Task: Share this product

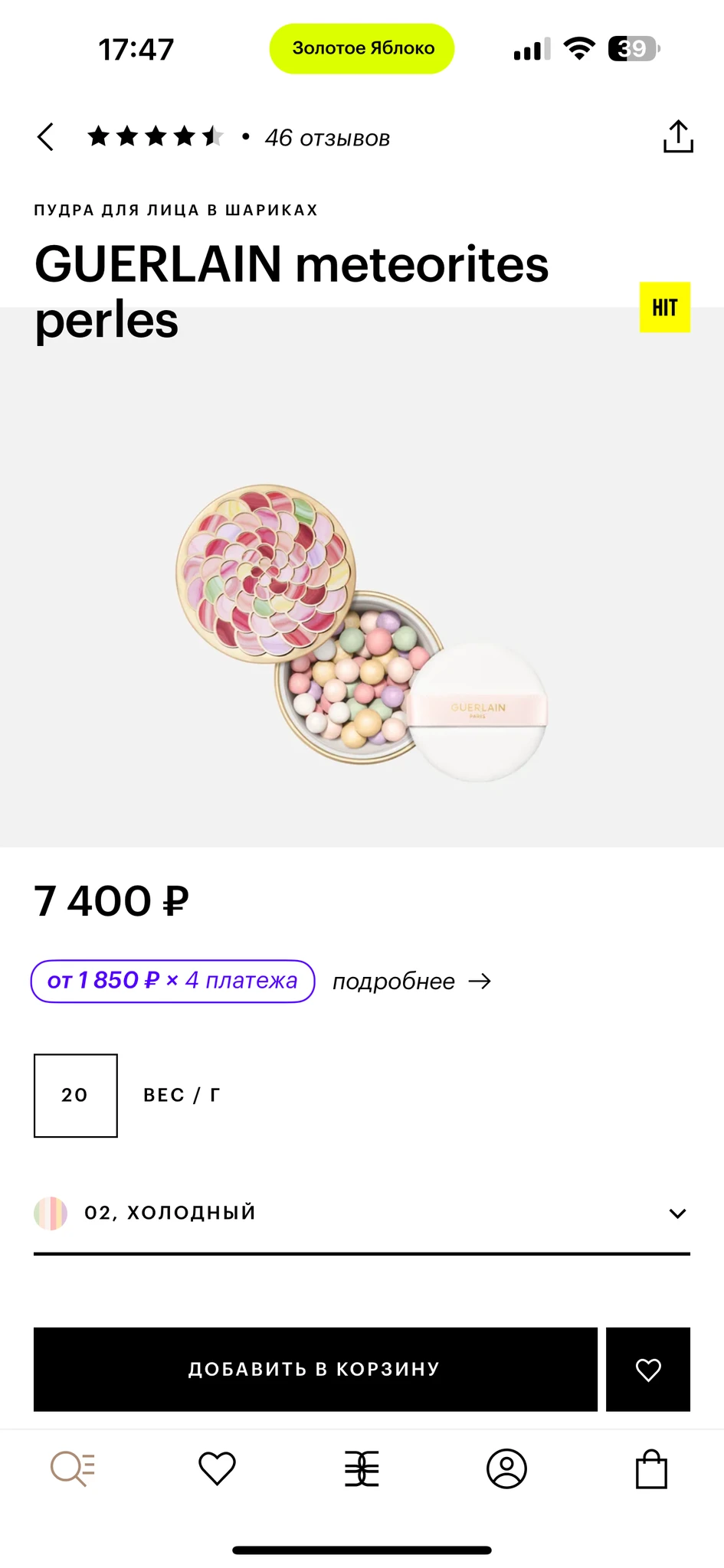Action: [x=677, y=137]
